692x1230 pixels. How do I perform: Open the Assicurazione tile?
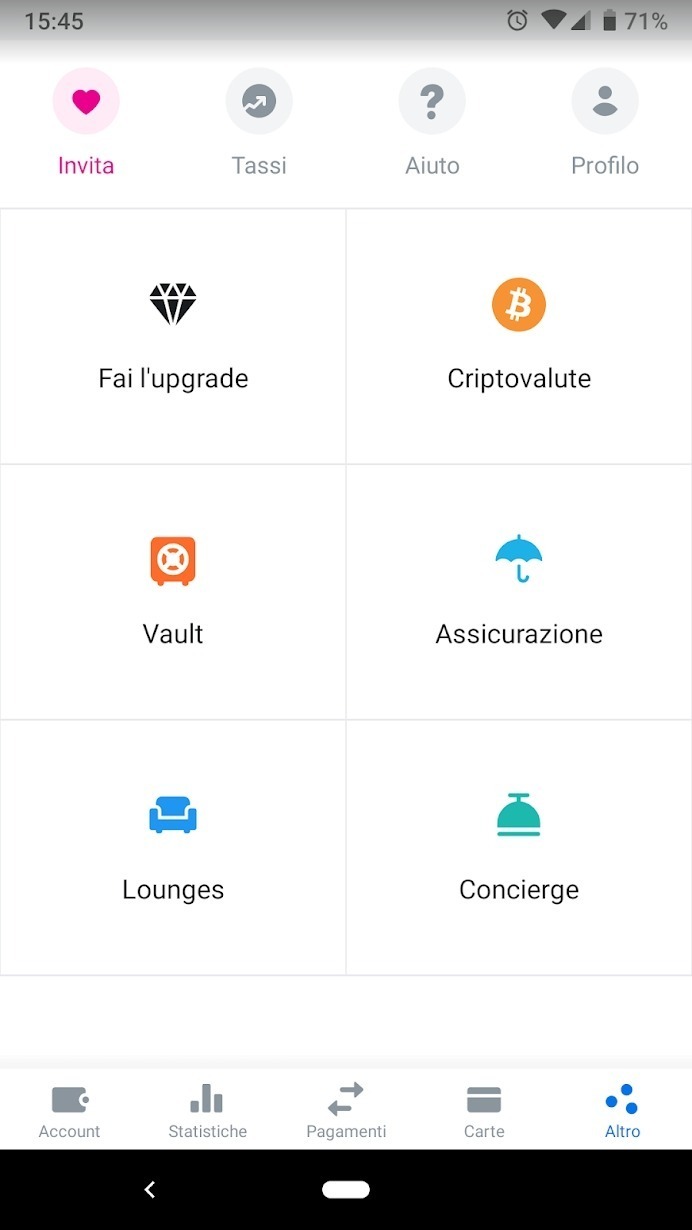(519, 591)
